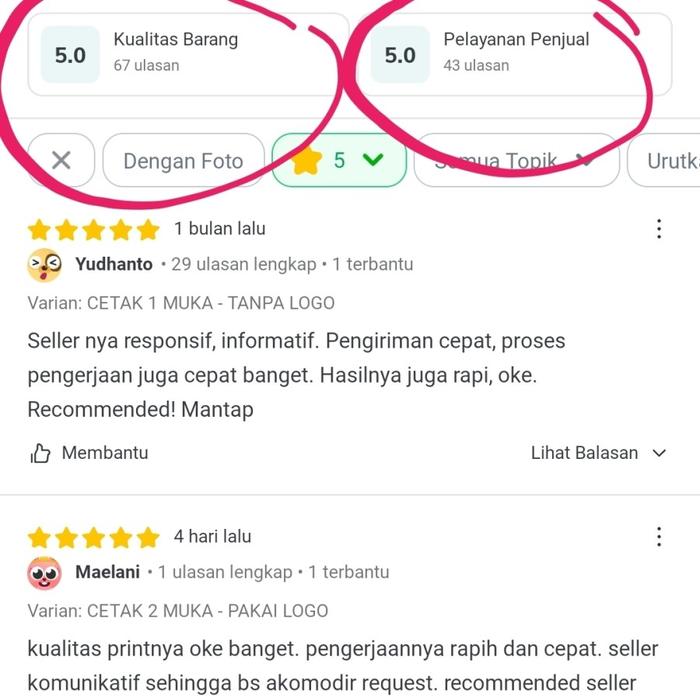
Task: Filter reviews with Dengan Foto chip
Action: 183,161
